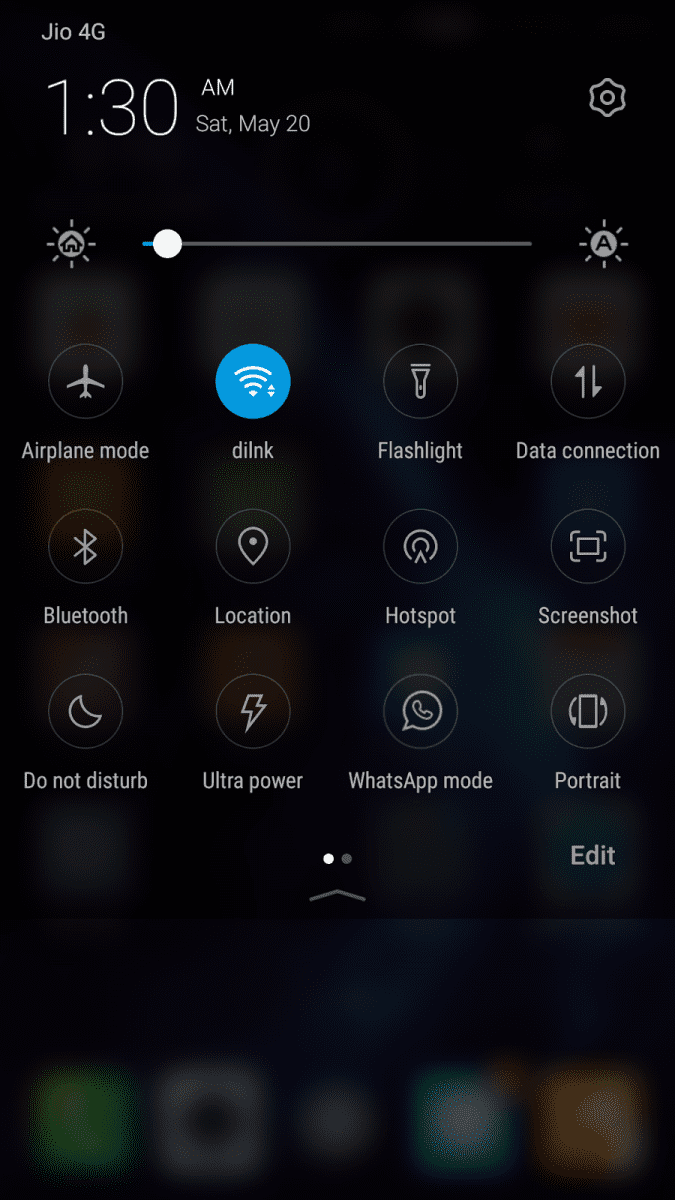The image size is (675, 1200).
Task: Turn on Ultra power mode
Action: pyautogui.click(x=253, y=711)
